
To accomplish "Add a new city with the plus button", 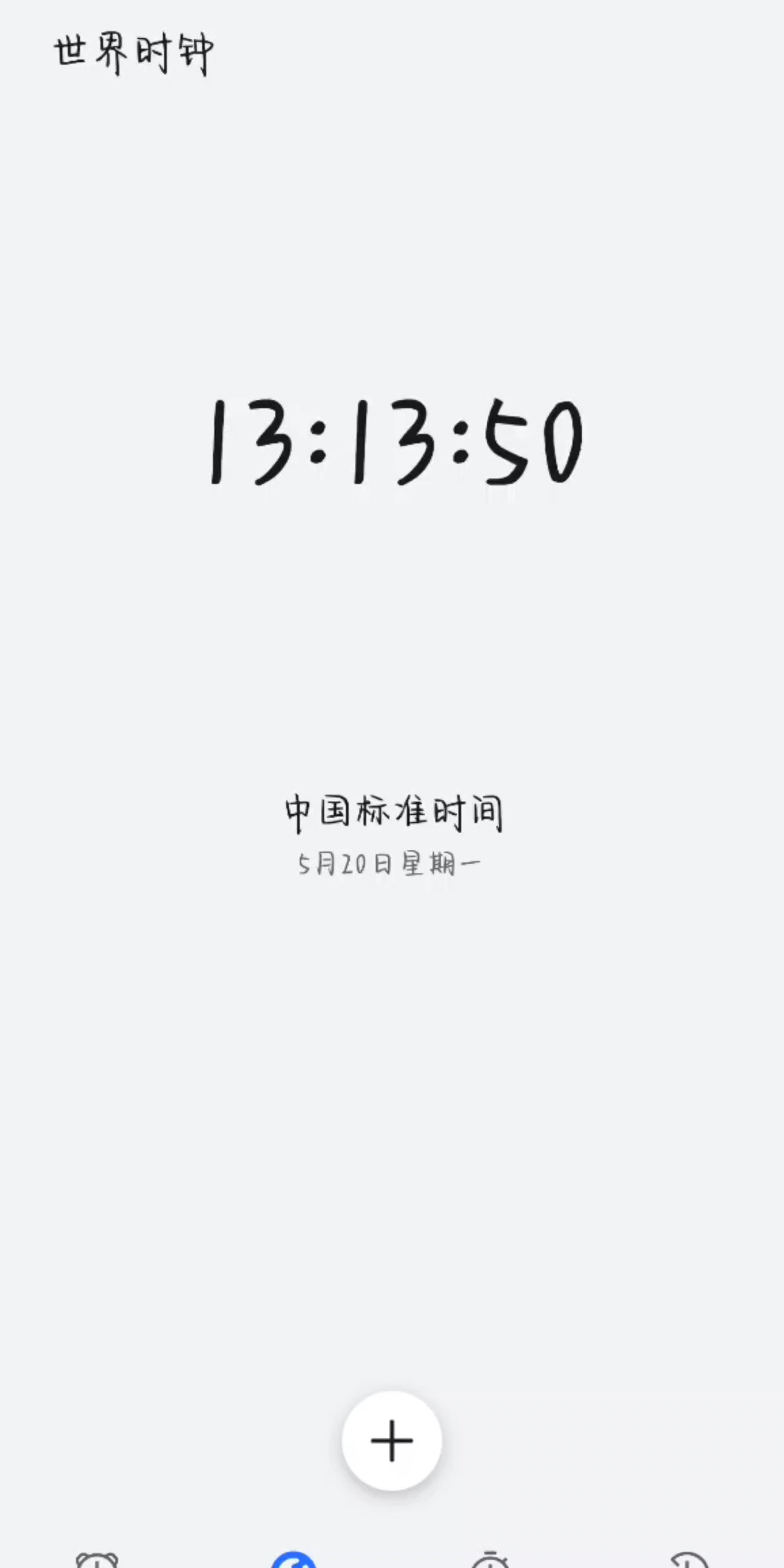I will click(392, 1440).
